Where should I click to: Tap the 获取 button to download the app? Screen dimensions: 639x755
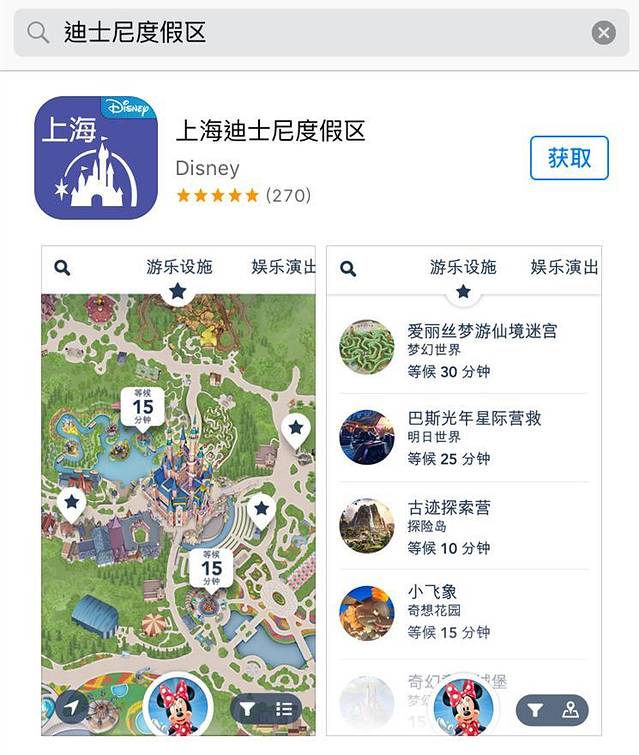click(x=569, y=158)
